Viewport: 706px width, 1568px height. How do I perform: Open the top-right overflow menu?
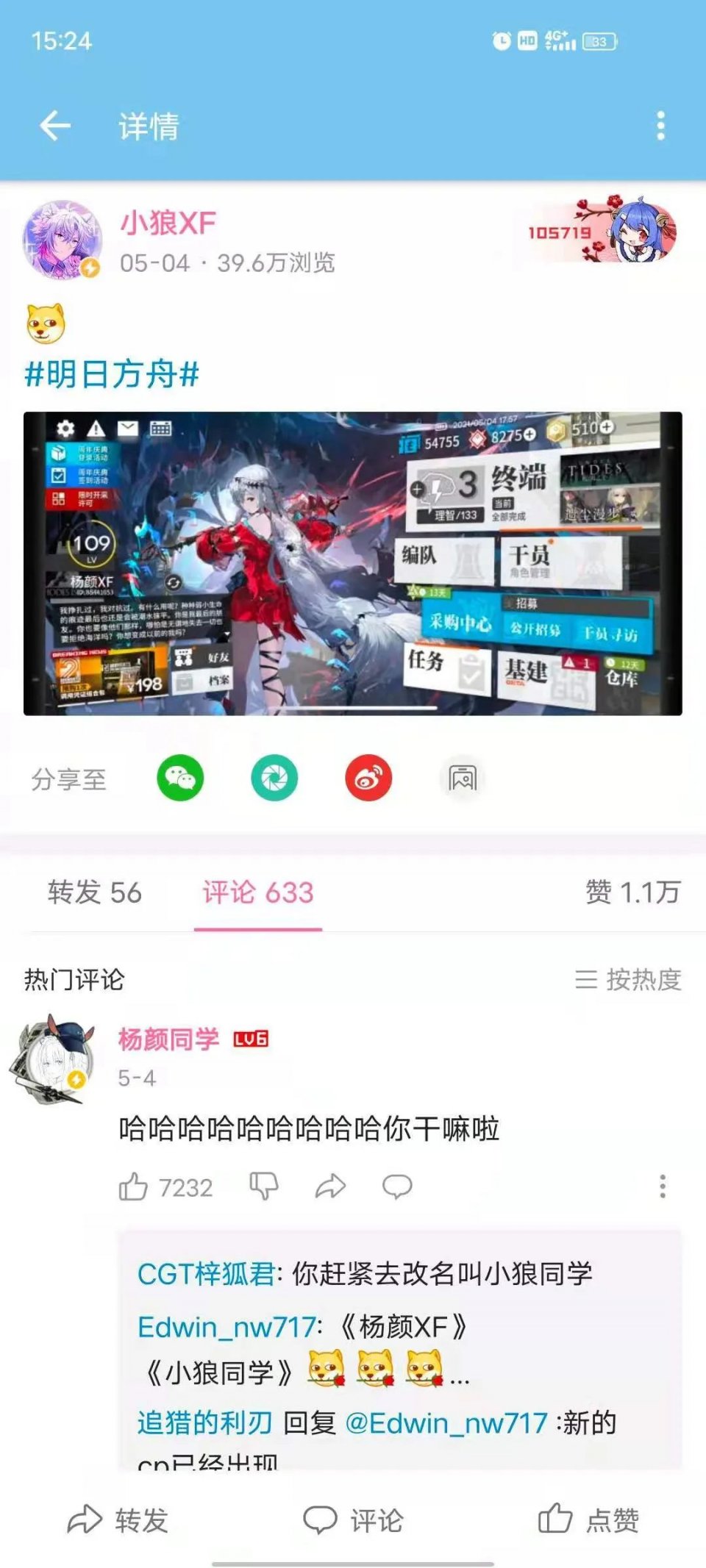(x=660, y=126)
